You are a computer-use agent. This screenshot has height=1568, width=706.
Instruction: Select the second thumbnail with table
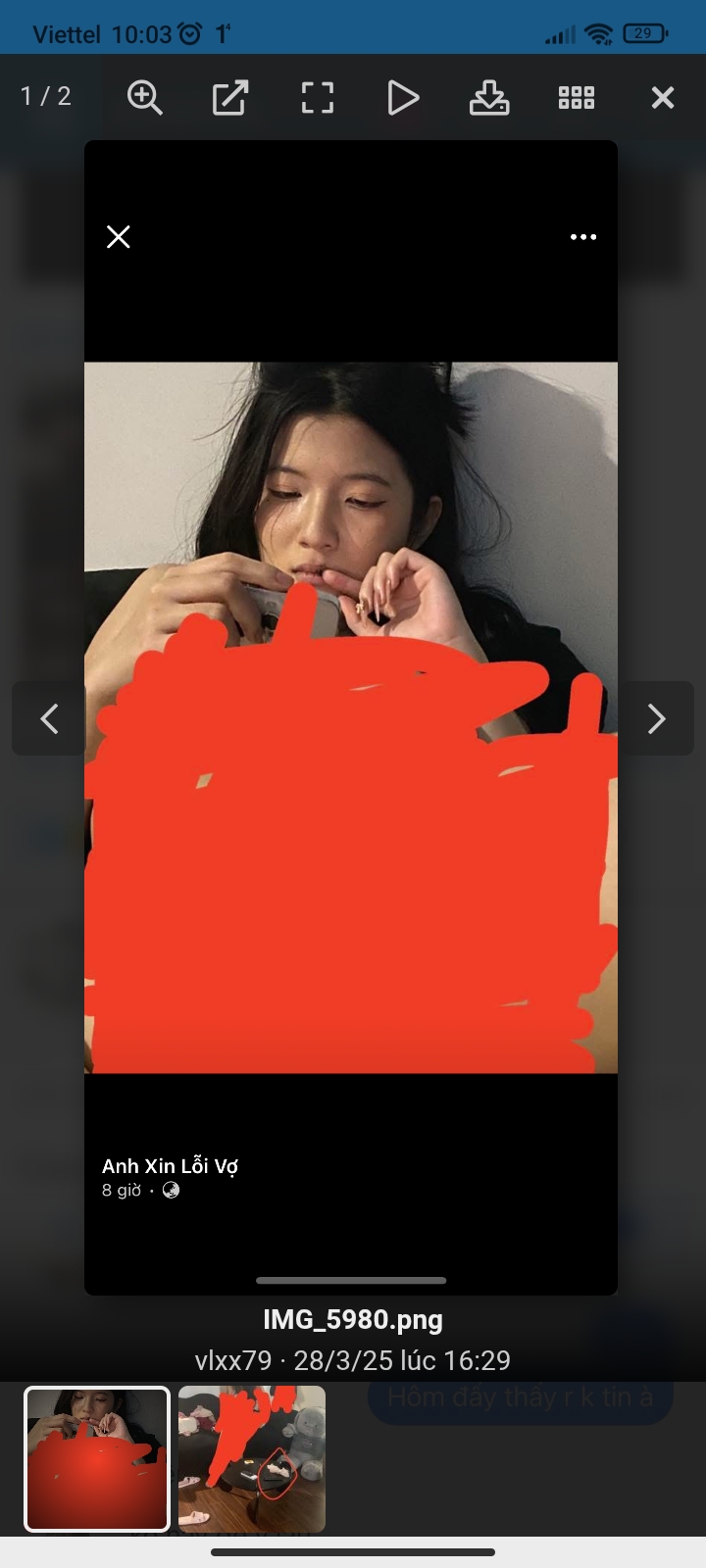[252, 1458]
